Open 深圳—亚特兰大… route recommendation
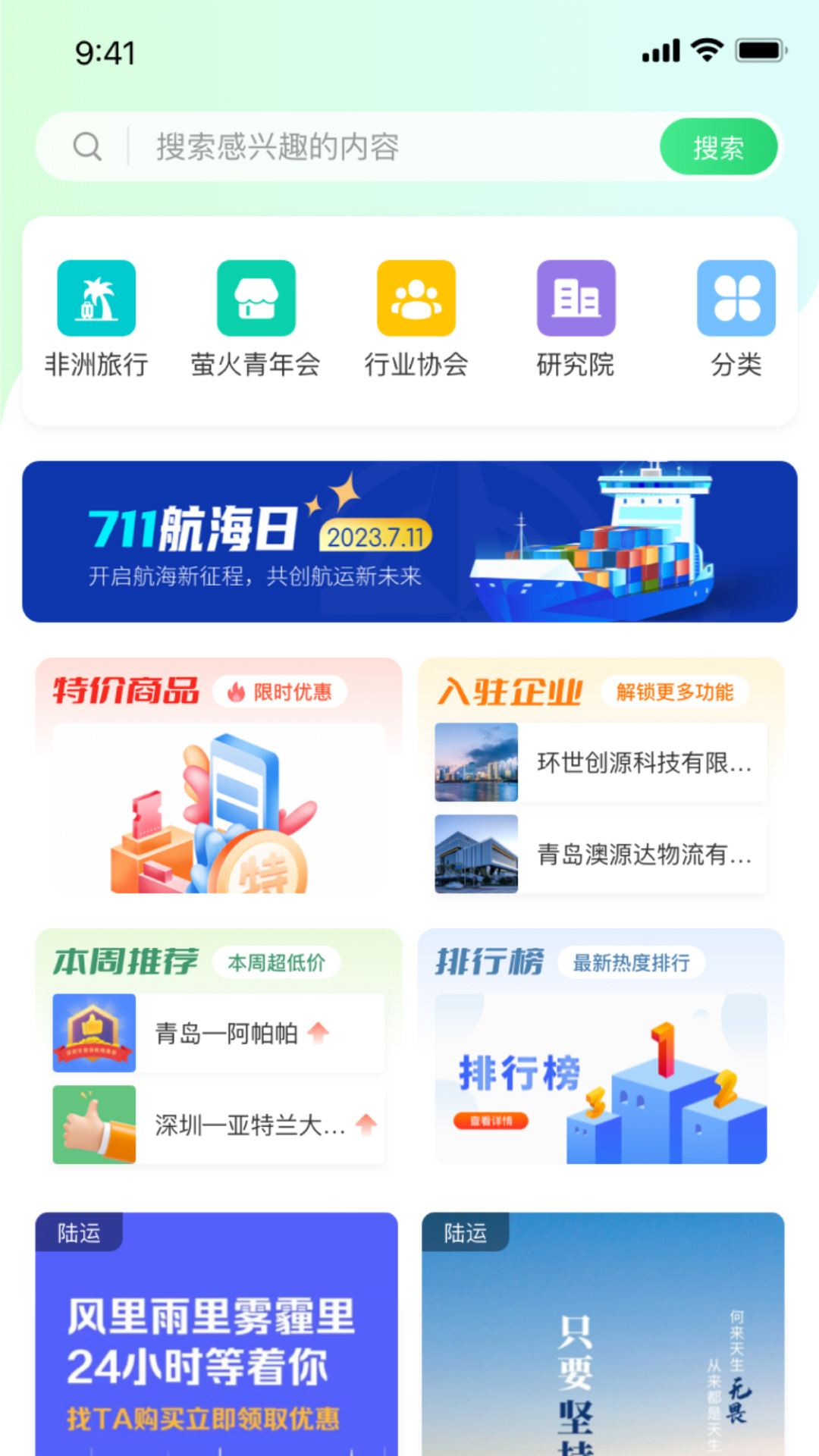This screenshot has width=819, height=1456. point(218,1125)
